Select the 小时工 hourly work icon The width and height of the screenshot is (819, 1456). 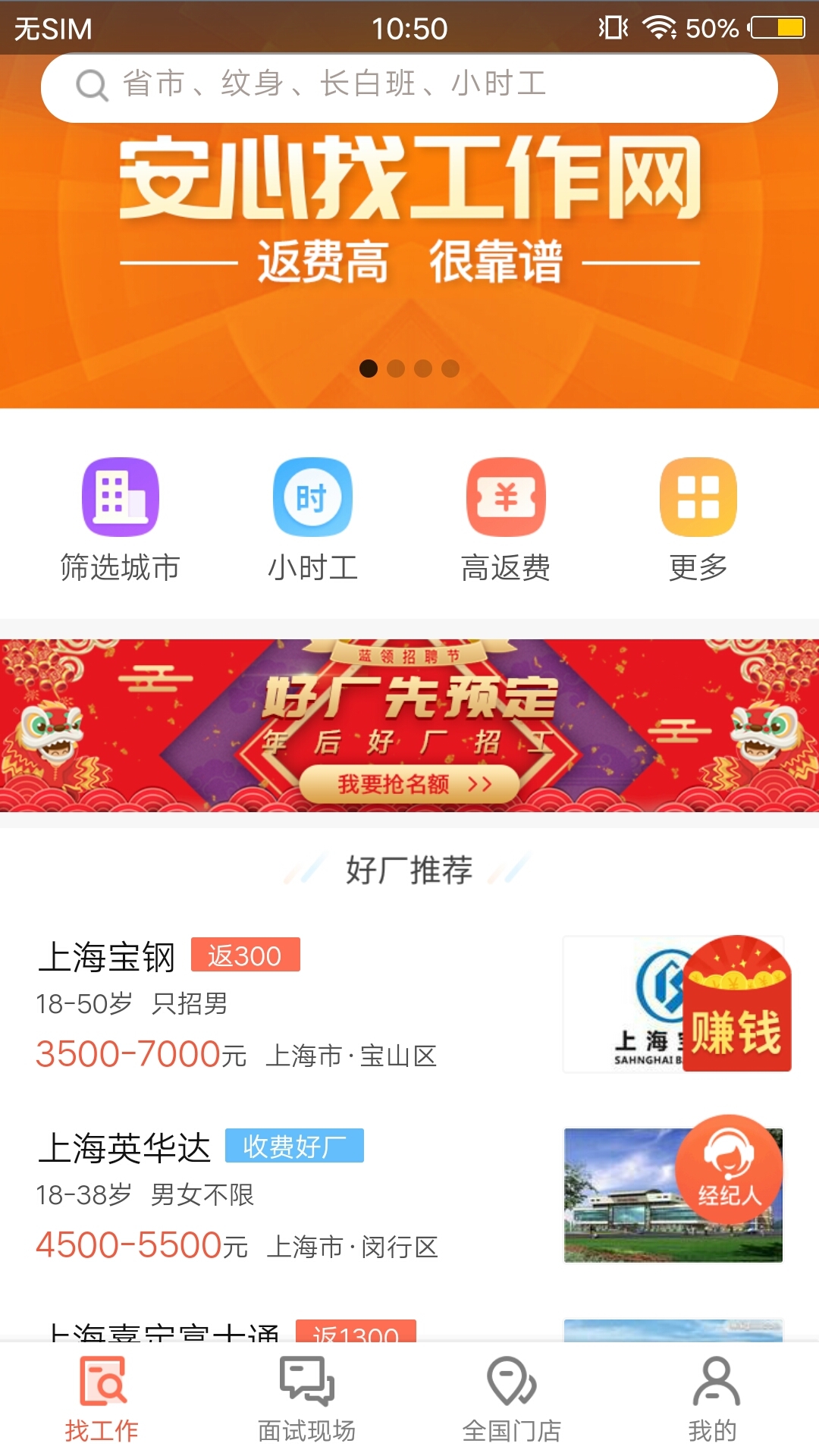[x=312, y=497]
